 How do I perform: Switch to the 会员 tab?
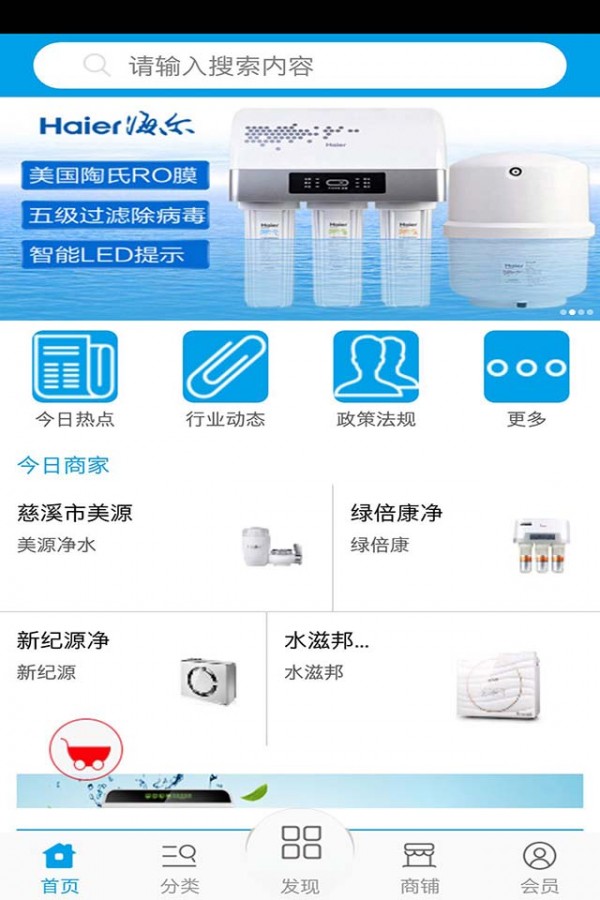point(539,866)
